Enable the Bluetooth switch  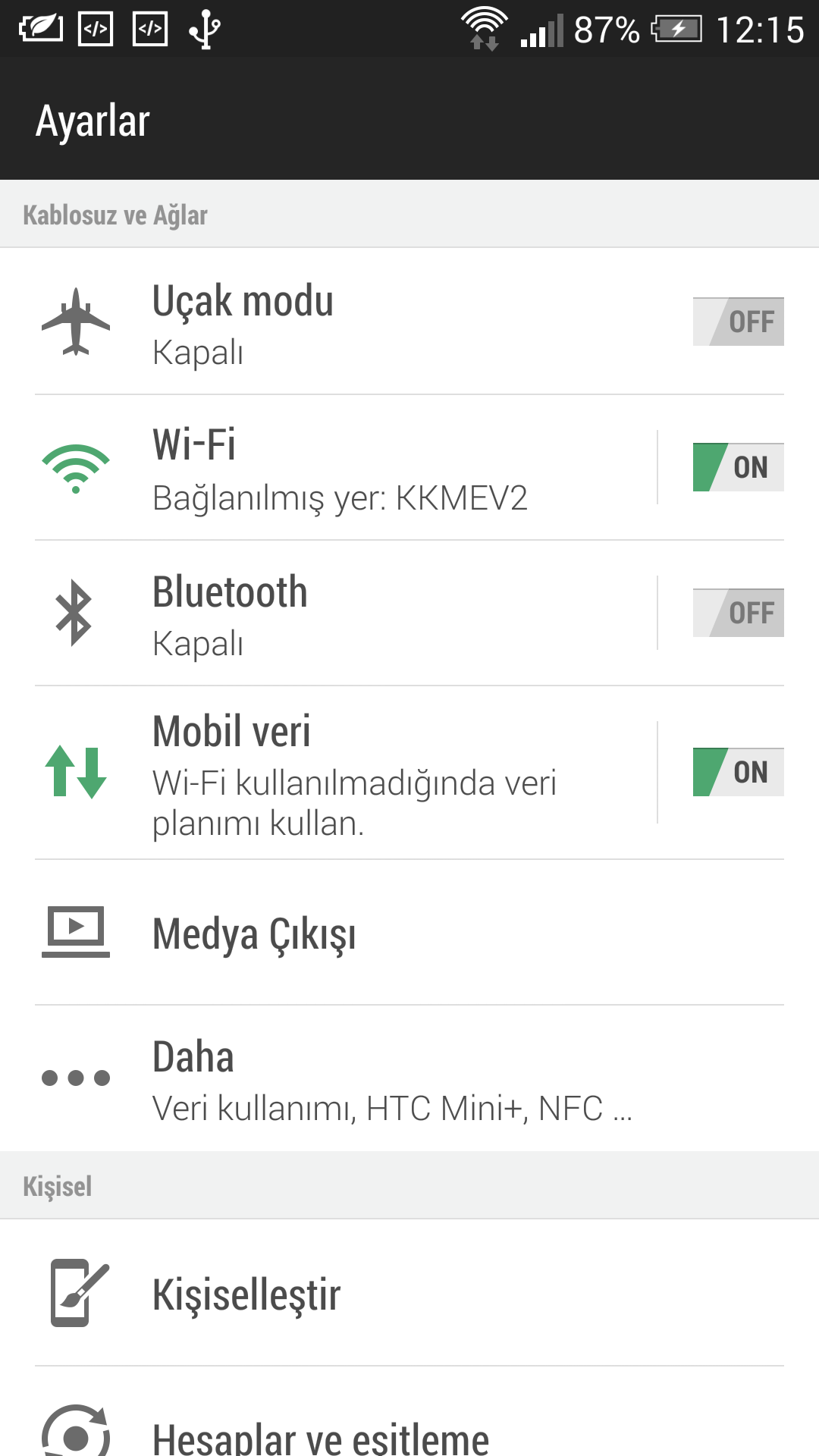(738, 613)
